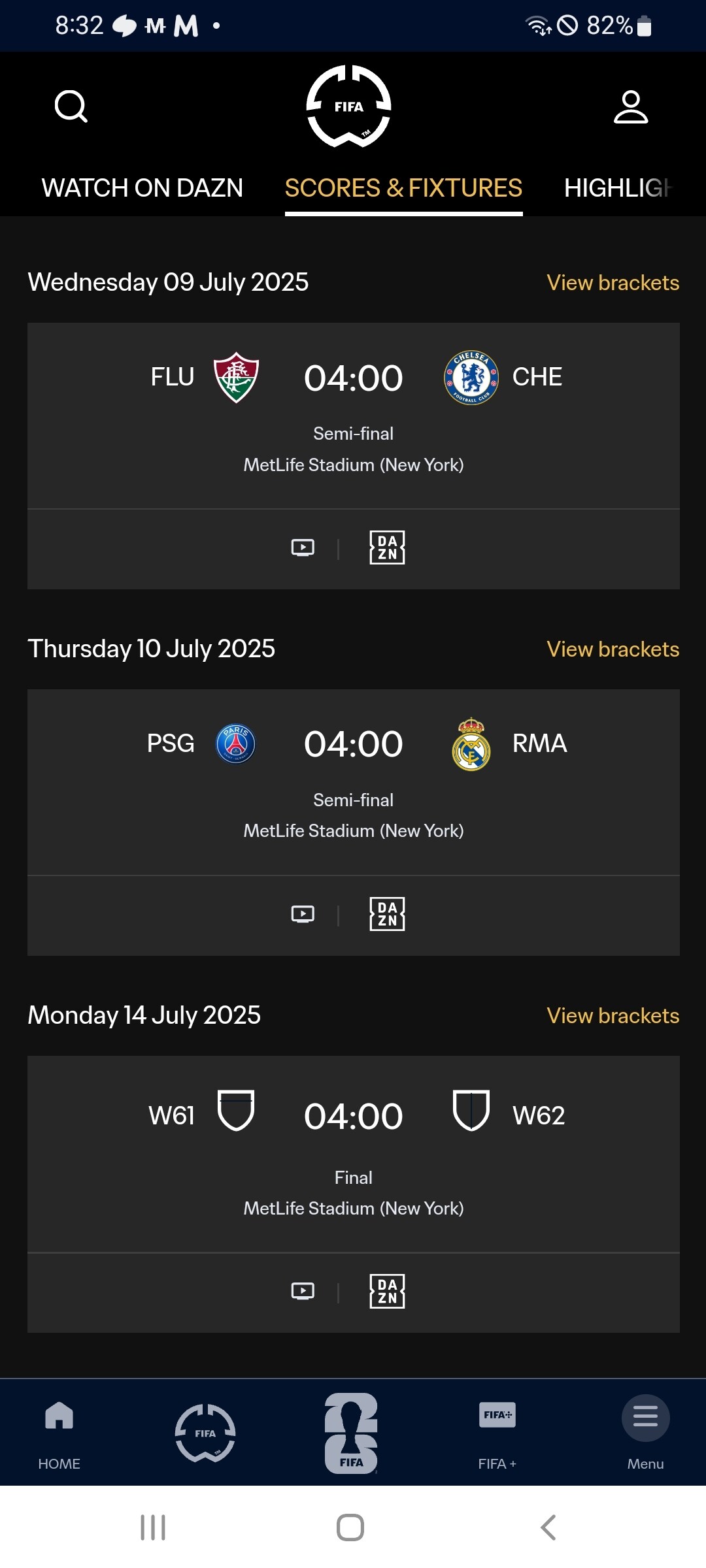
Task: Switch to Watch on DAZN tab
Action: click(x=142, y=188)
